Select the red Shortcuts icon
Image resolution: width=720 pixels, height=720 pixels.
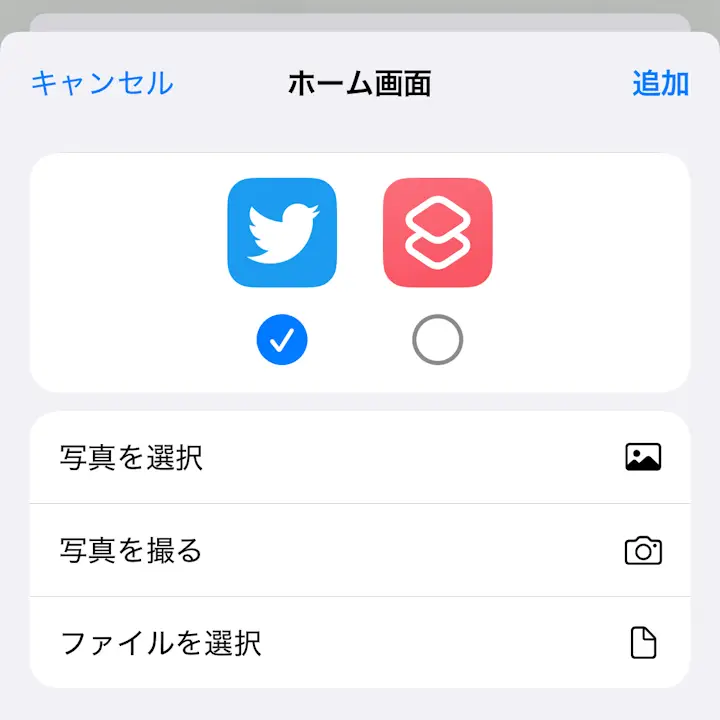coord(437,232)
